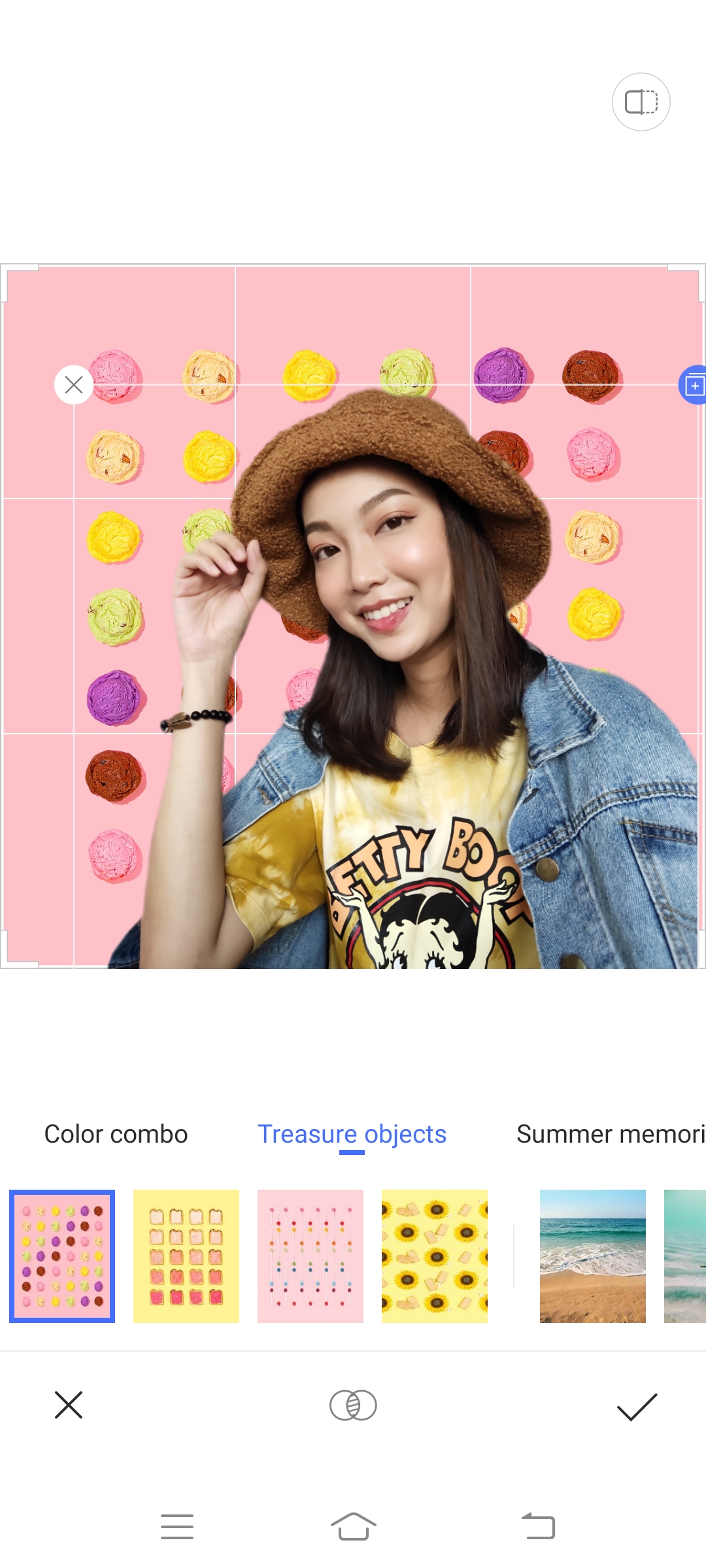Open the Summer memories category
This screenshot has height=1568, width=706.
tap(609, 1134)
